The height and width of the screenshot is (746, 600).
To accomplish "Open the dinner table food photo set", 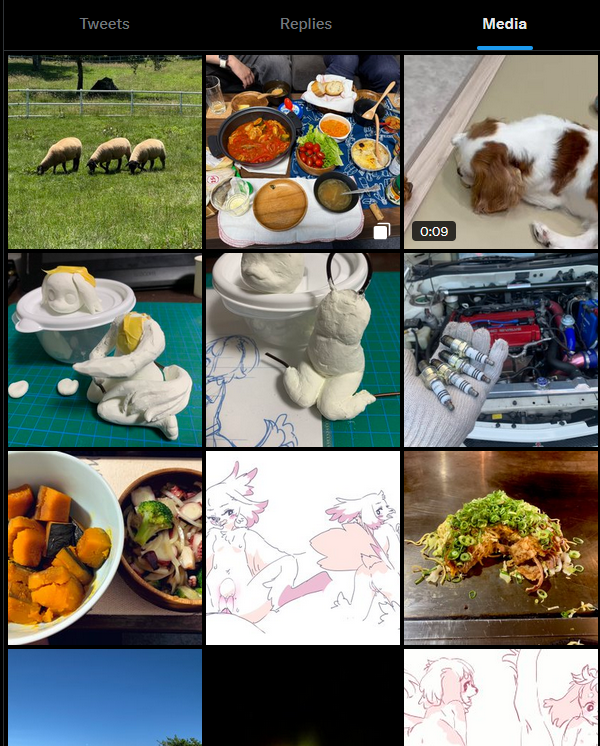I will point(302,152).
